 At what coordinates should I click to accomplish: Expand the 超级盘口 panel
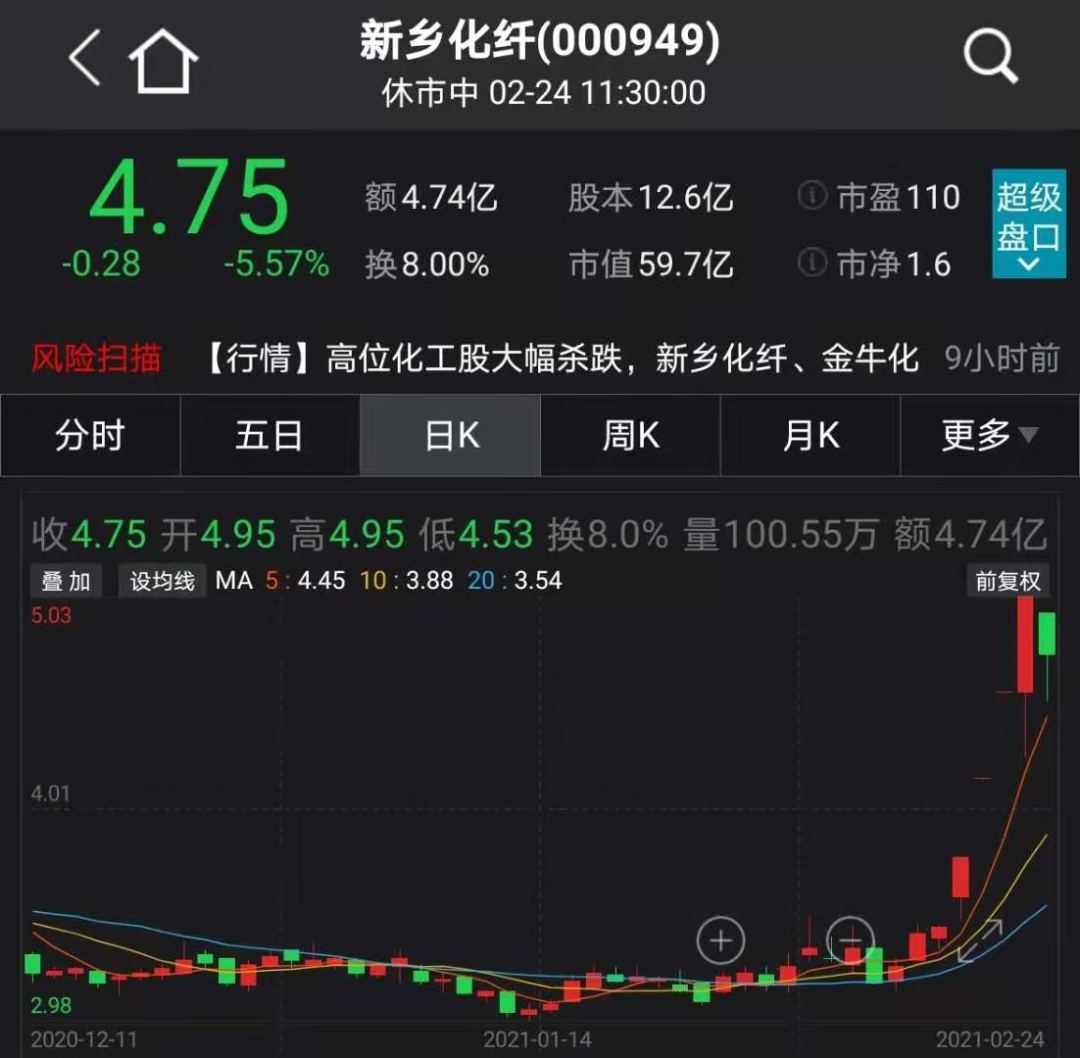[1028, 223]
